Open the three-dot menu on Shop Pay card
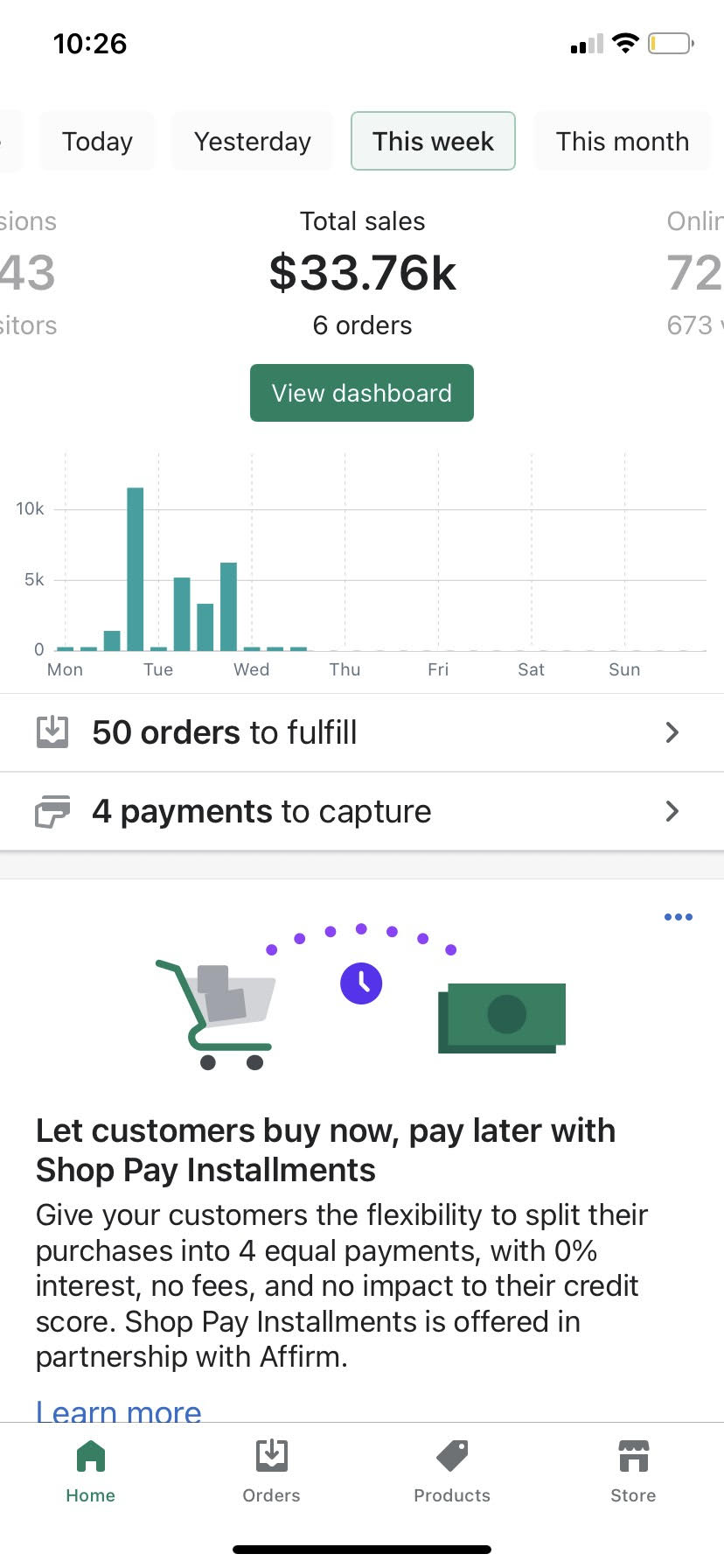The image size is (724, 1568). click(x=679, y=917)
